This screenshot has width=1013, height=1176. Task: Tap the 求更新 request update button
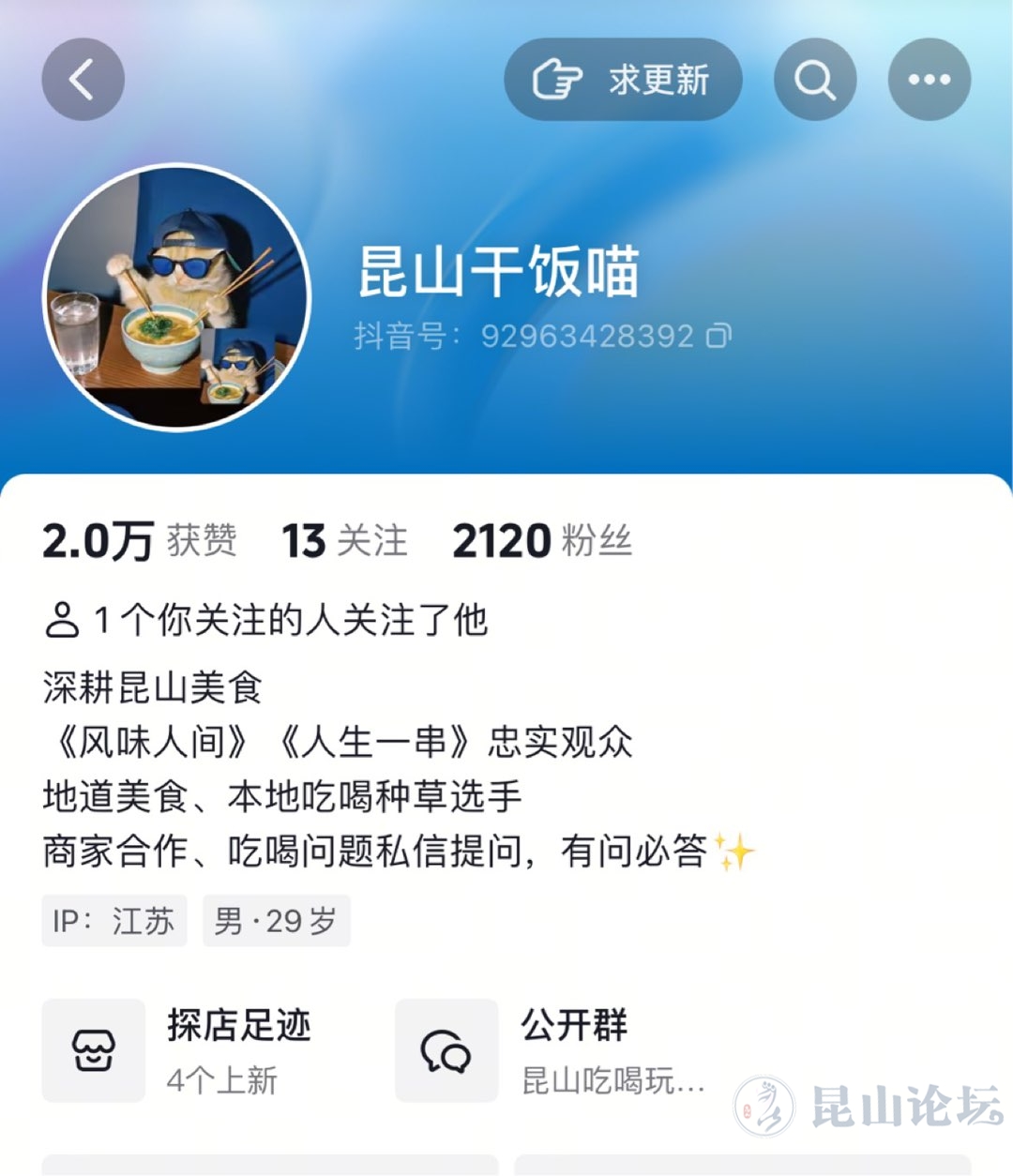click(x=623, y=80)
